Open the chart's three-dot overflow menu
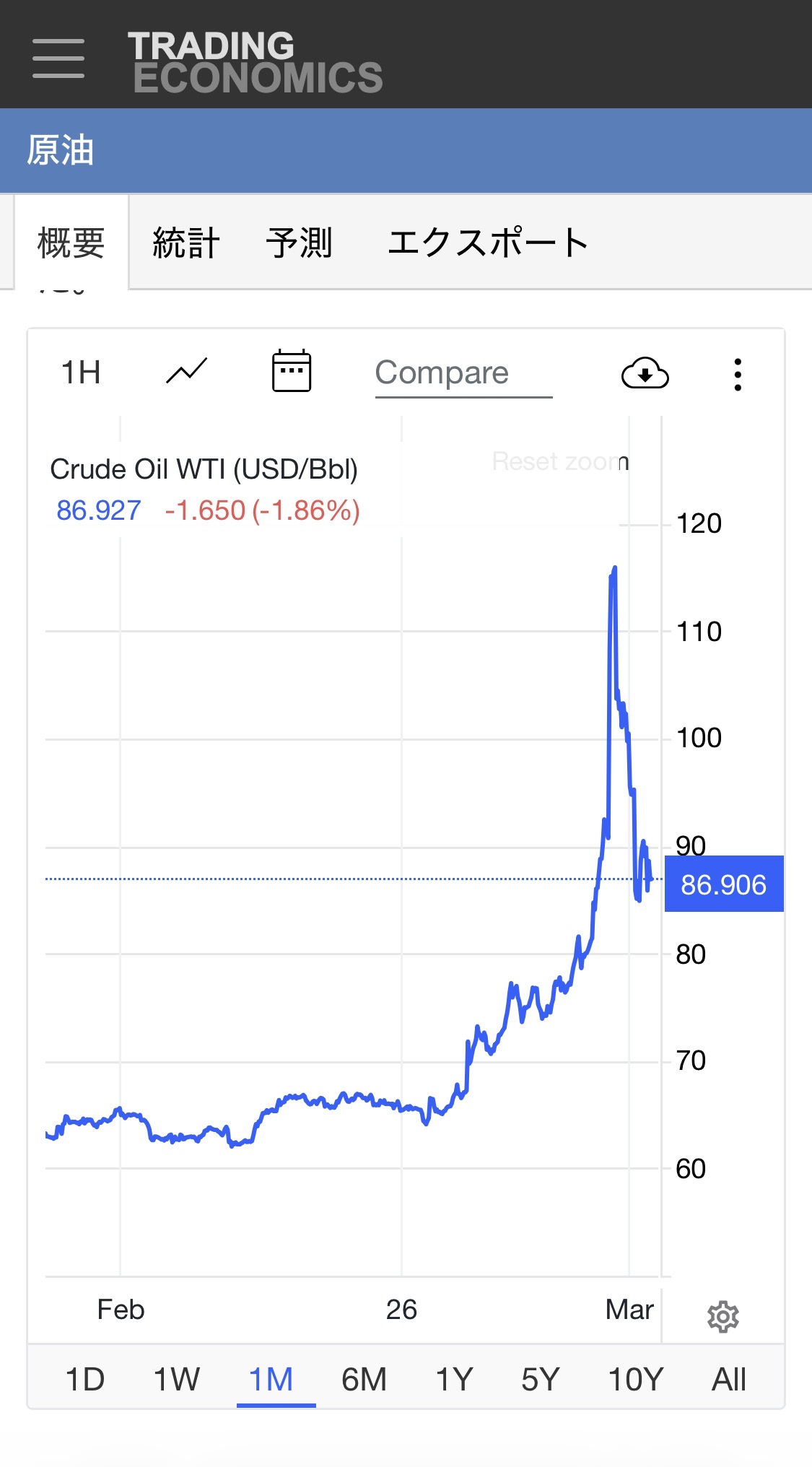 coord(737,375)
